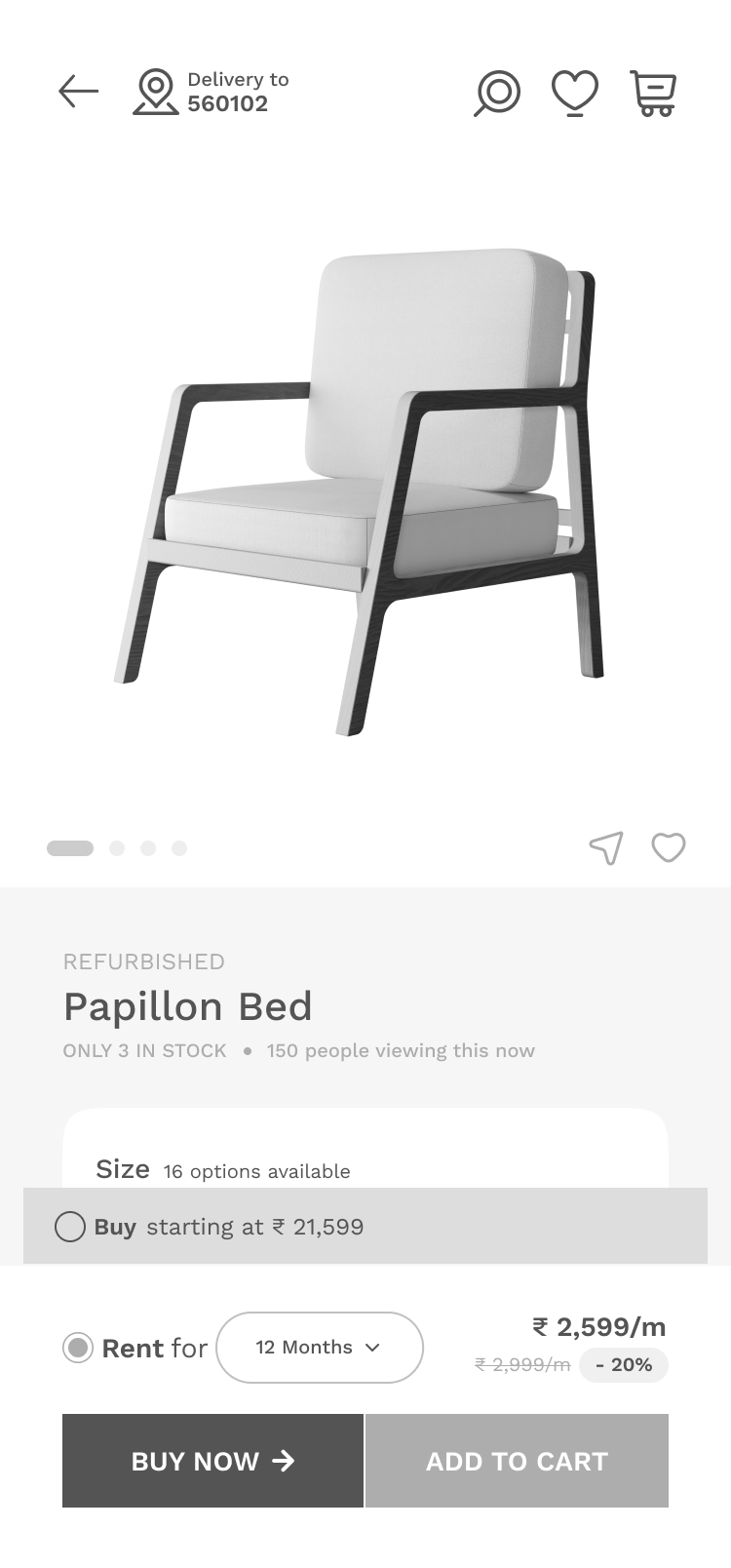Open search from the top bar
The height and width of the screenshot is (1568, 731).
pos(497,93)
